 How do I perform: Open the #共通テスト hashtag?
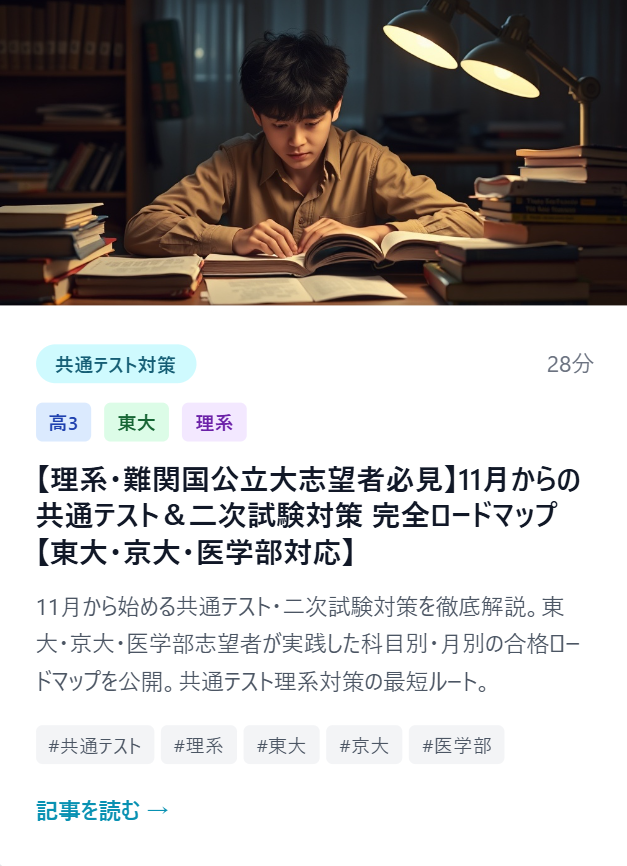click(95, 745)
